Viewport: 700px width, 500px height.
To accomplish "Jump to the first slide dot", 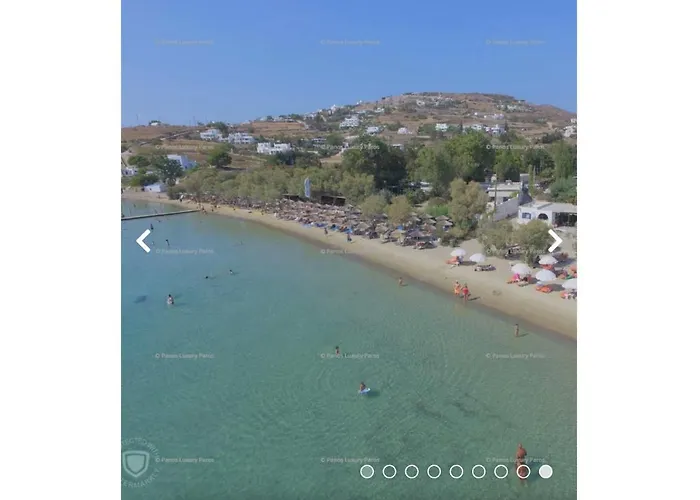I will pos(367,471).
